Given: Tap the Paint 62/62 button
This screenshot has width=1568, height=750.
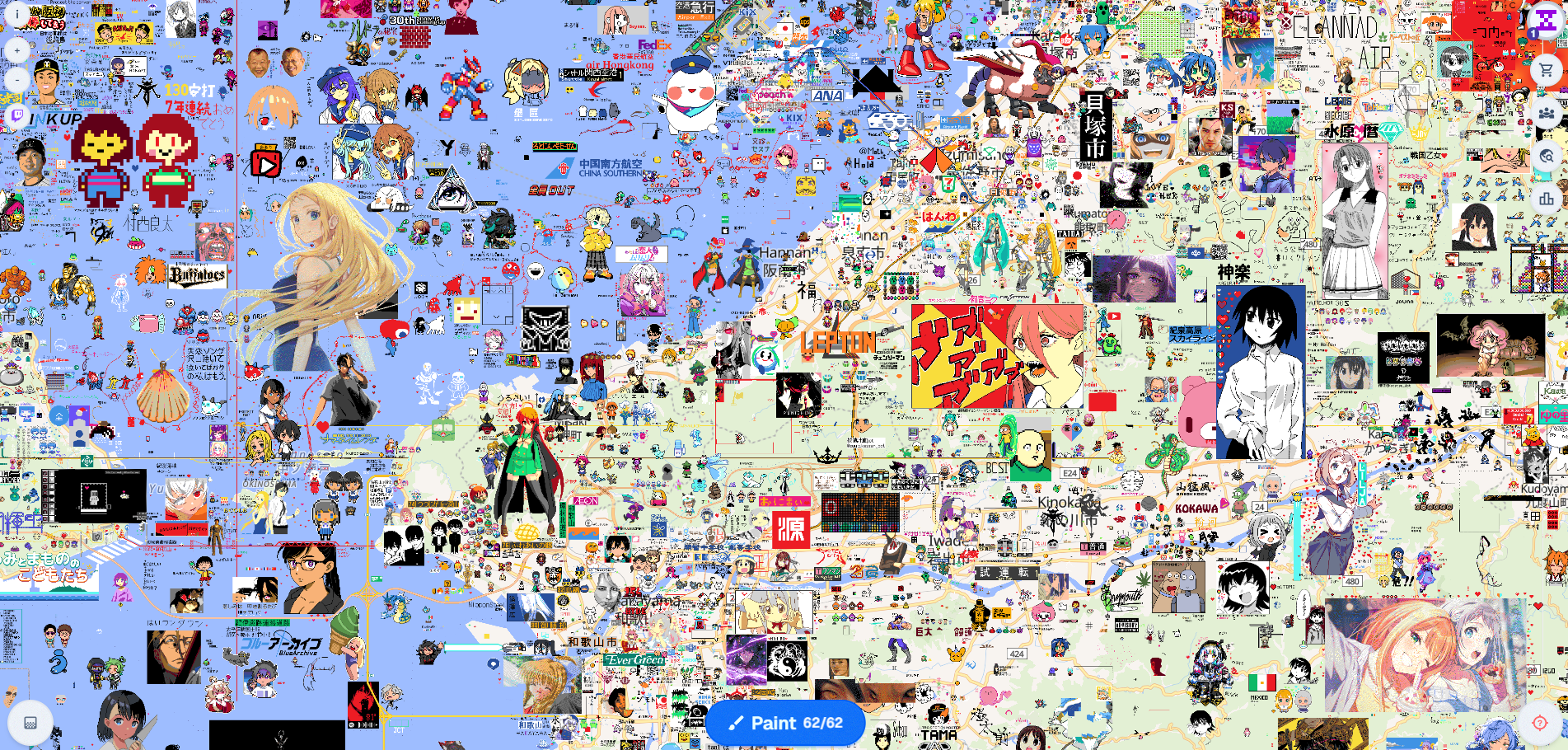Looking at the screenshot, I should (x=784, y=723).
